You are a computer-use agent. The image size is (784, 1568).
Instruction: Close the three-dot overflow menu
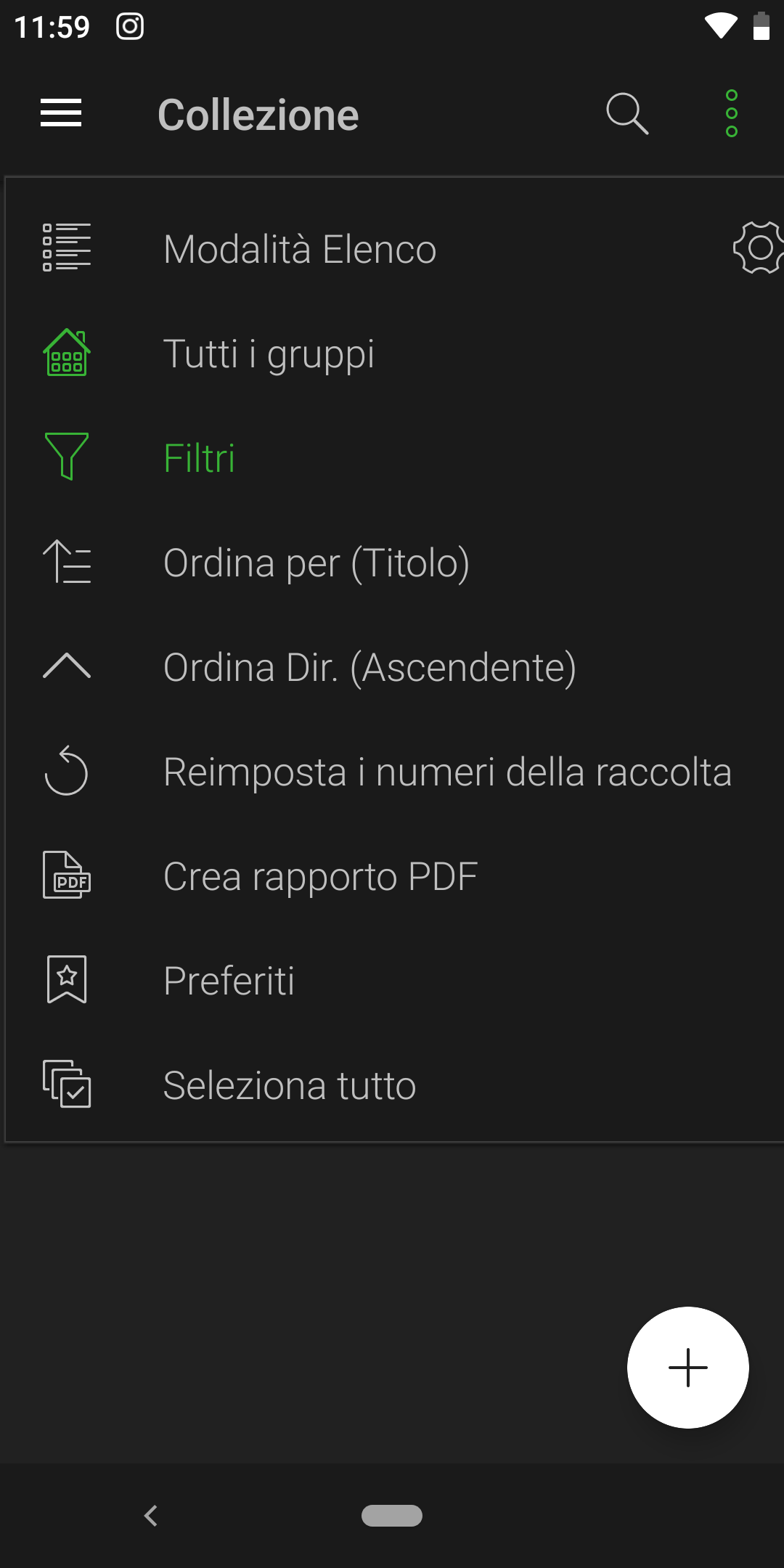pyautogui.click(x=732, y=113)
